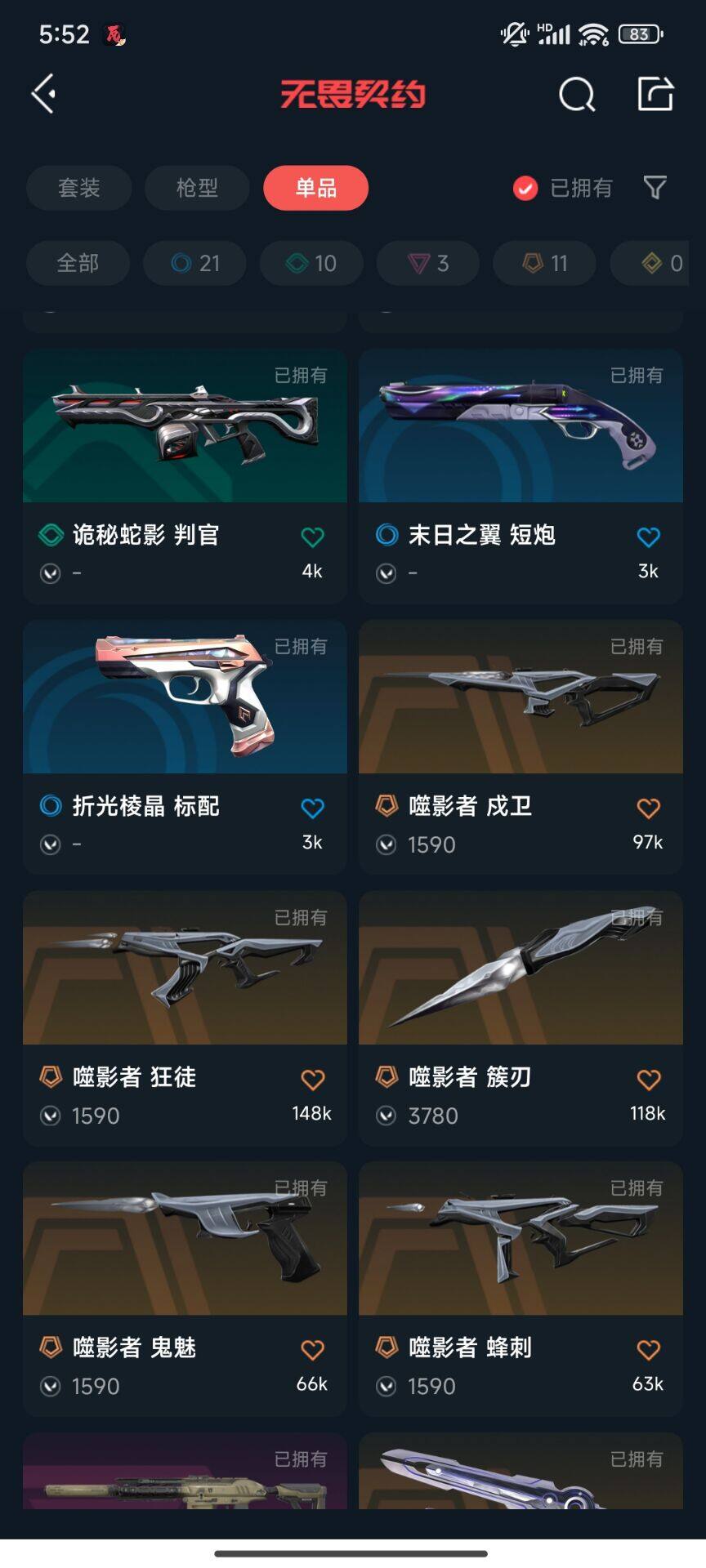This screenshot has height=1568, width=706.
Task: Uncheck the 已拥有 checkbox
Action: tap(525, 189)
